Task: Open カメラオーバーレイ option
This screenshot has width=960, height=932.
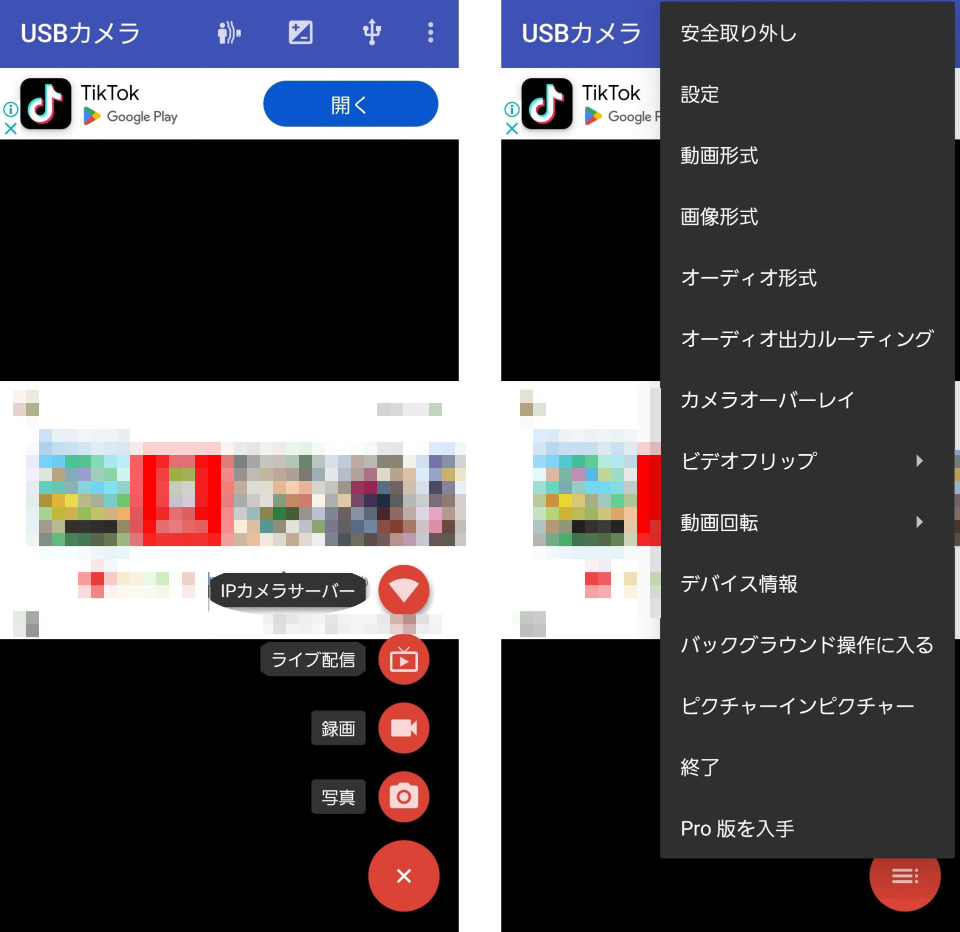Action: coord(768,400)
